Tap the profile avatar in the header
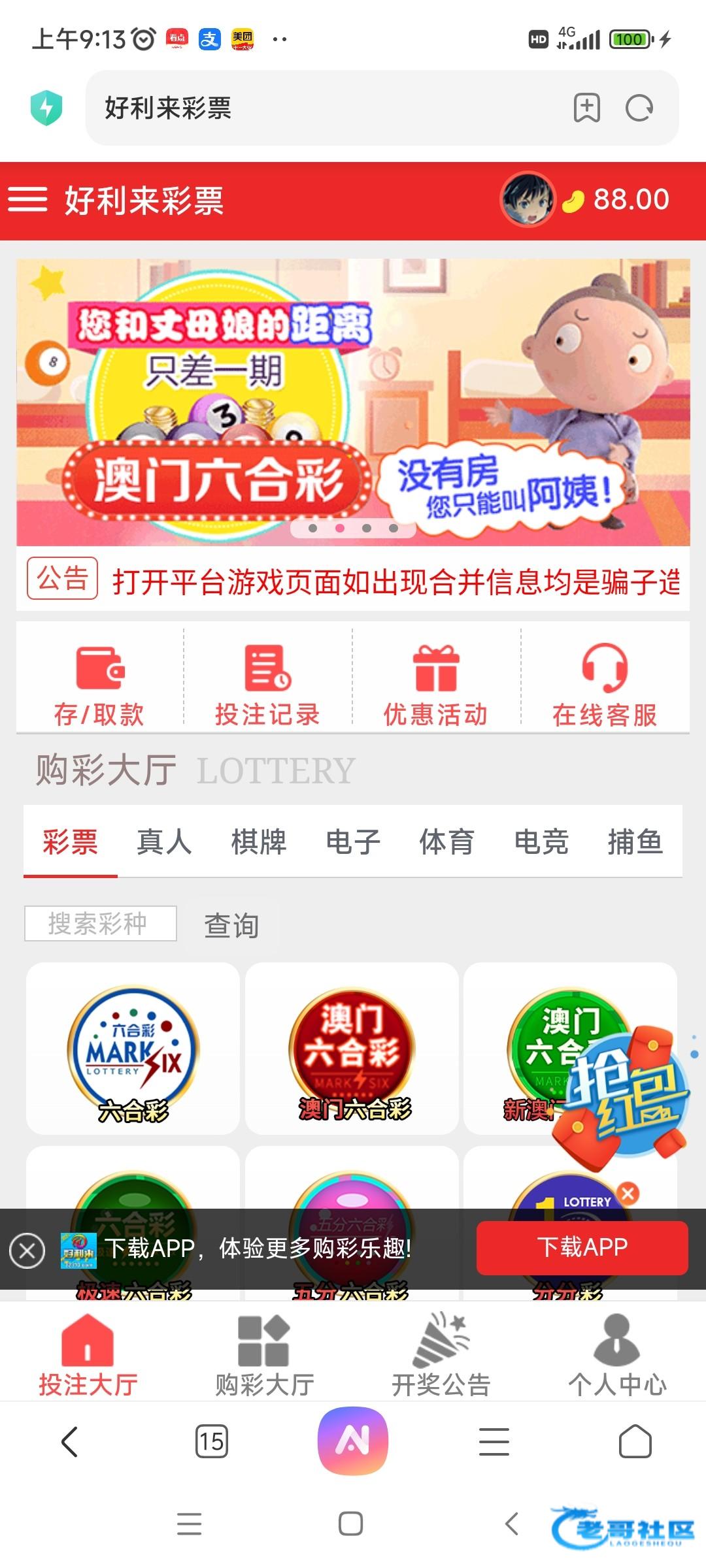 point(527,199)
